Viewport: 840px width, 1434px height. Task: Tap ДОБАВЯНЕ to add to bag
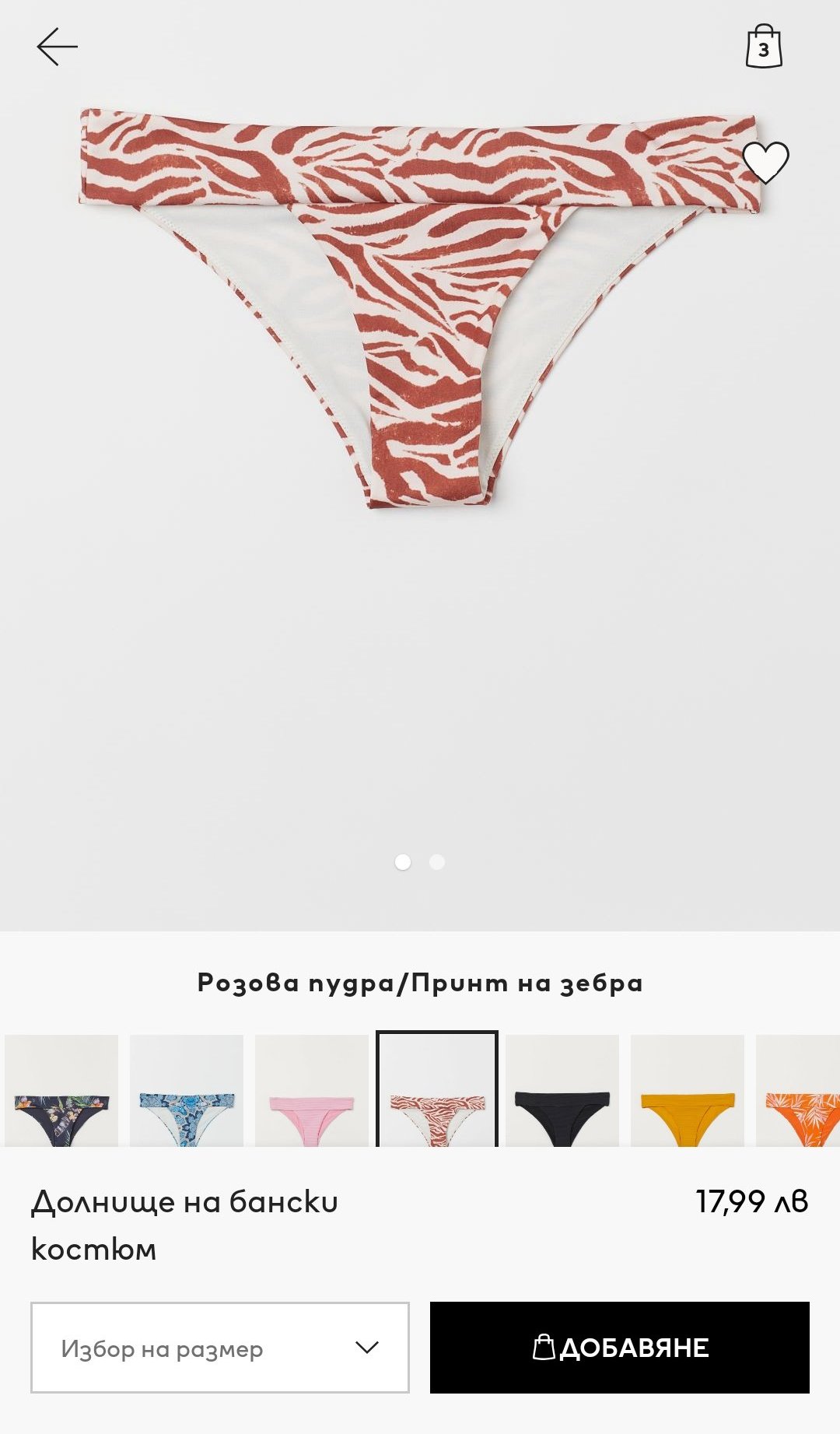(x=620, y=1348)
